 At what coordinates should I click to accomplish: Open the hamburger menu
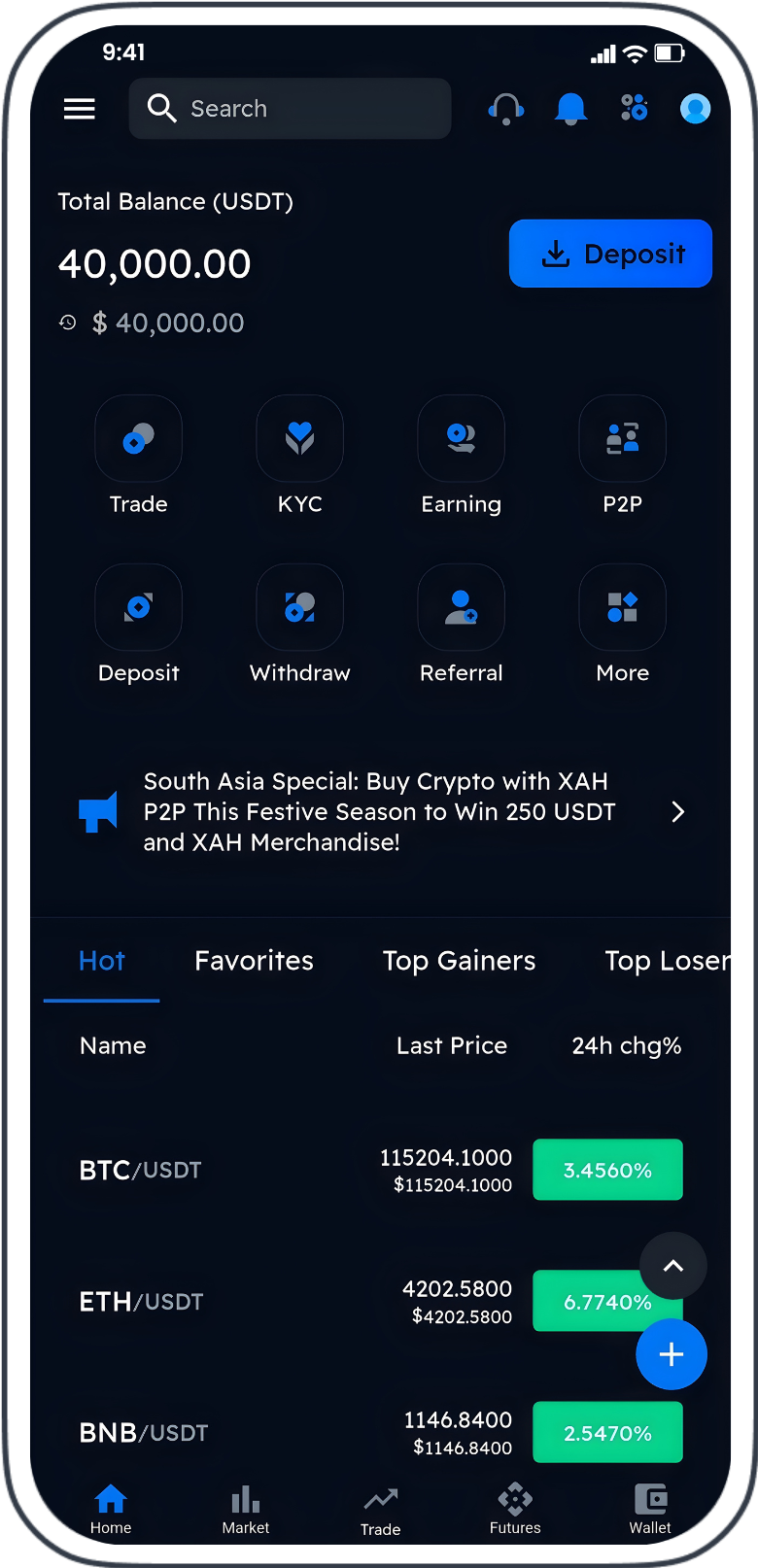point(80,109)
